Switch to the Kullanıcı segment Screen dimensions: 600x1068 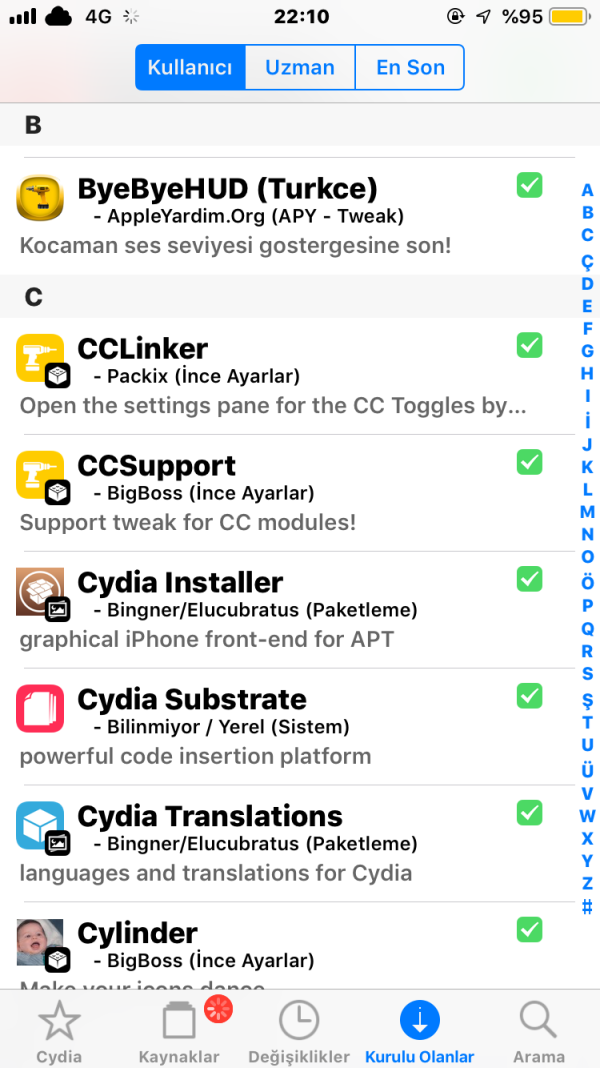point(190,68)
